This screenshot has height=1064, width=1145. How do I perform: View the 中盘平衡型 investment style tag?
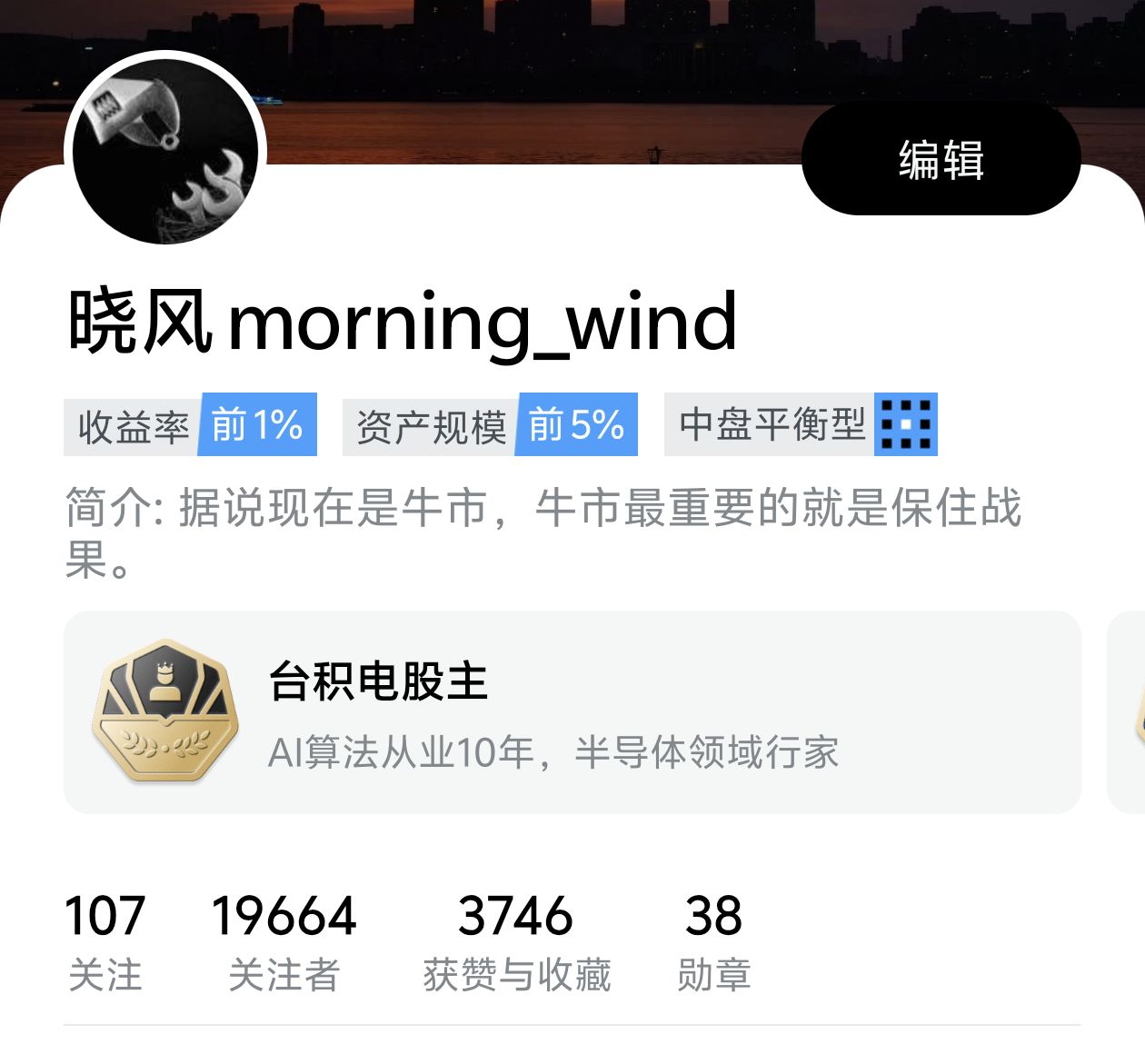(x=800, y=424)
